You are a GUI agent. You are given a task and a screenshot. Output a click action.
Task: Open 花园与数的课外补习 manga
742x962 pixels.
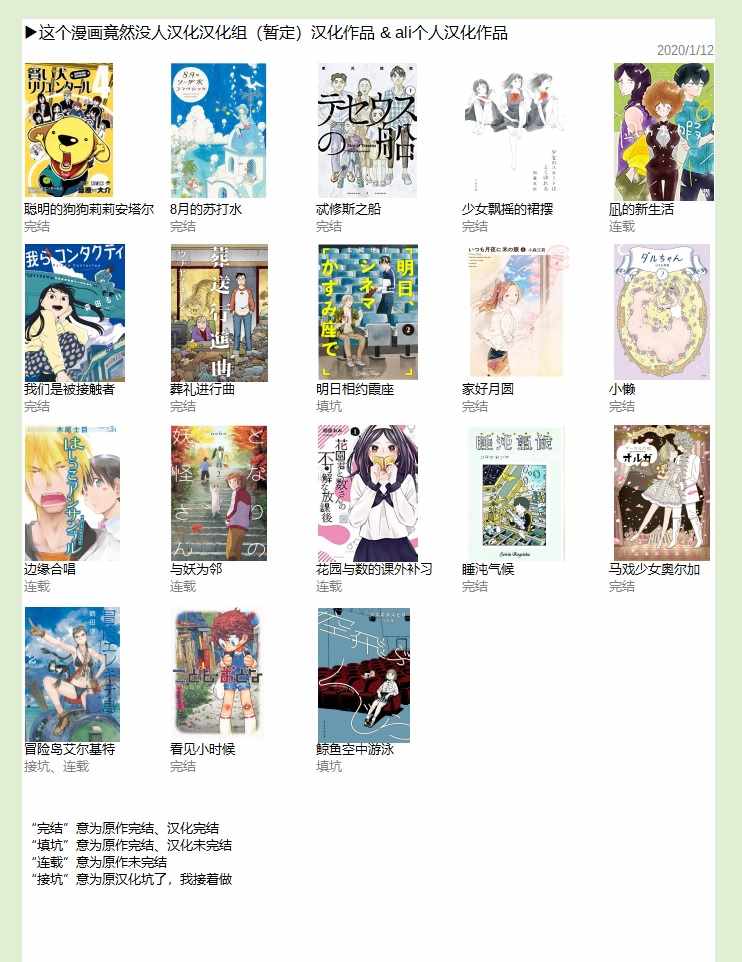pyautogui.click(x=368, y=493)
